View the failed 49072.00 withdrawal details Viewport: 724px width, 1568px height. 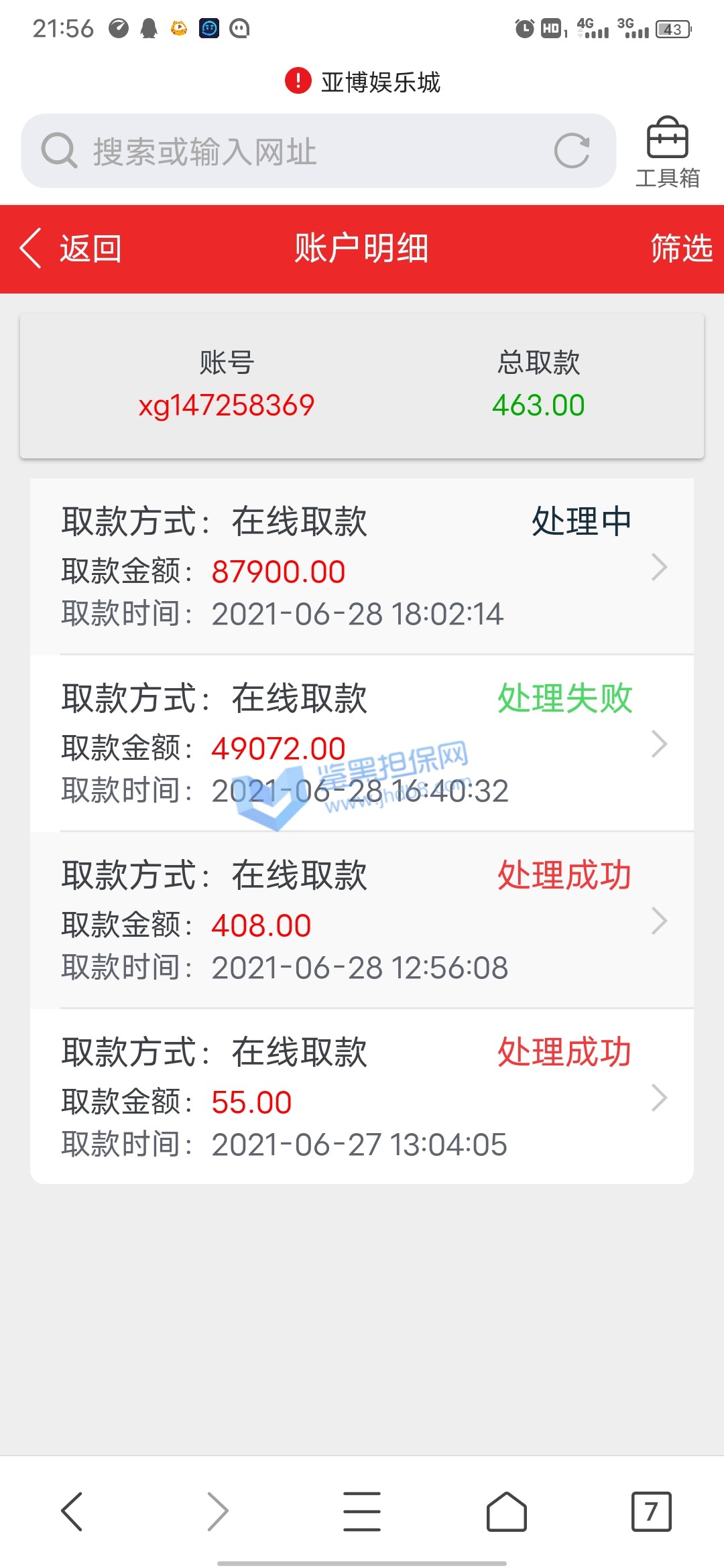tap(362, 744)
